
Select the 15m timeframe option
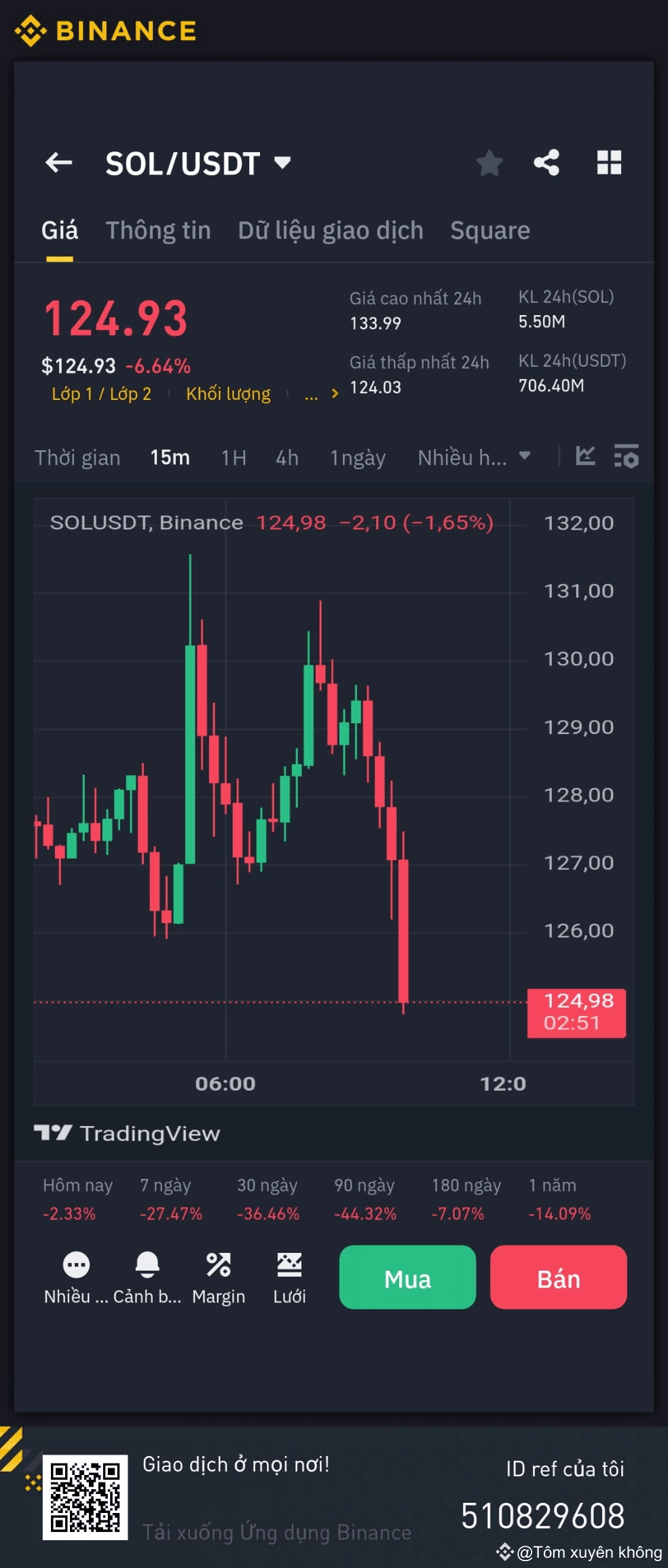click(170, 458)
